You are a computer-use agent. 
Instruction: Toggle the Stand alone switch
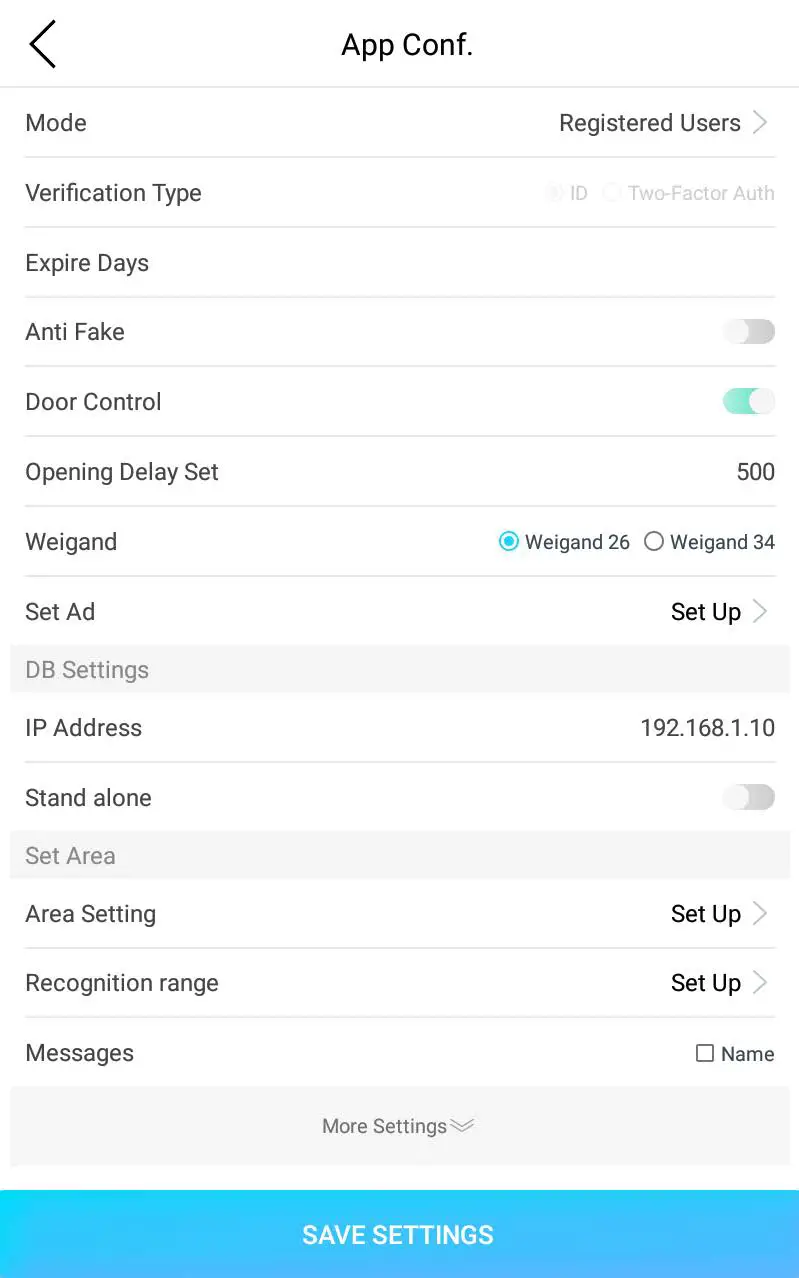pos(749,798)
